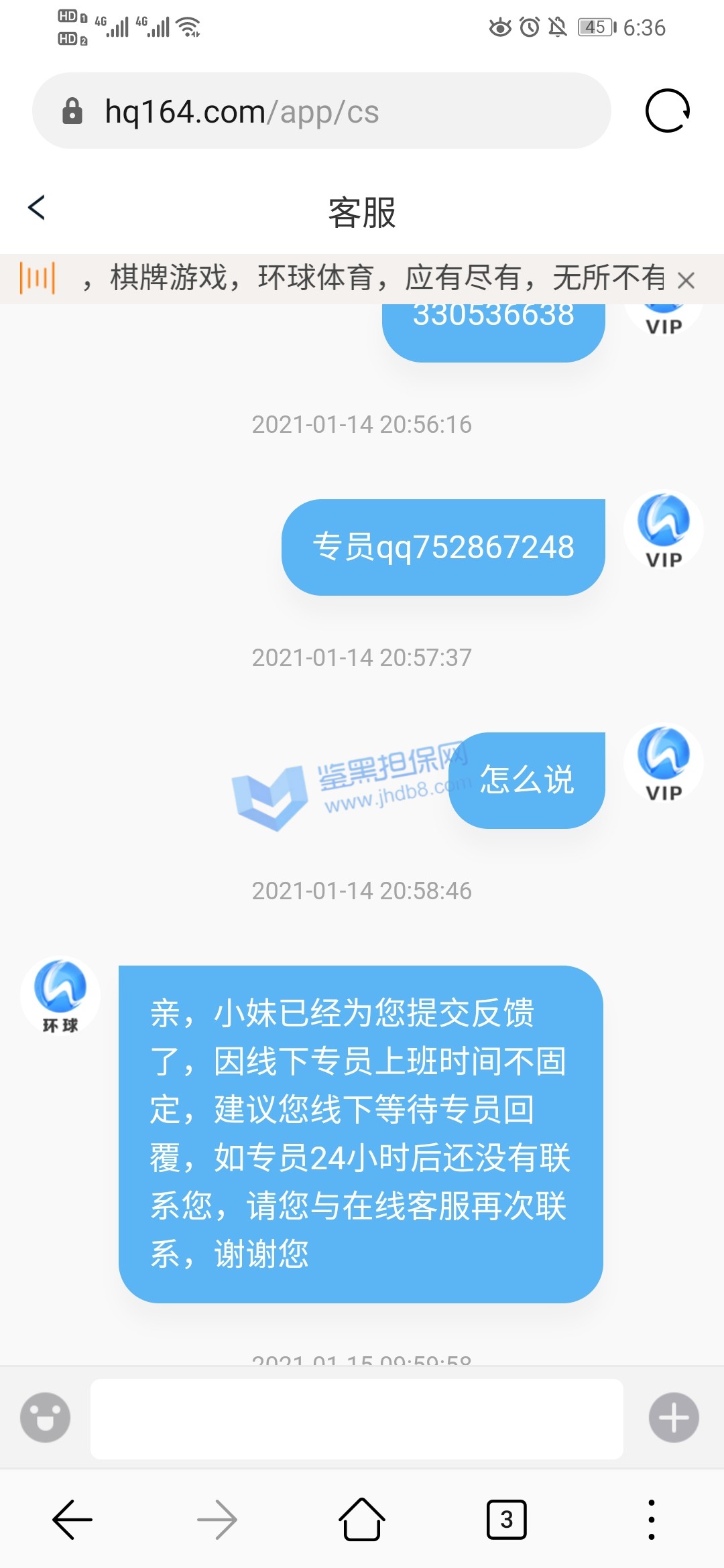The image size is (724, 1568).
Task: Navigate back with the browser back arrow
Action: (x=72, y=1520)
